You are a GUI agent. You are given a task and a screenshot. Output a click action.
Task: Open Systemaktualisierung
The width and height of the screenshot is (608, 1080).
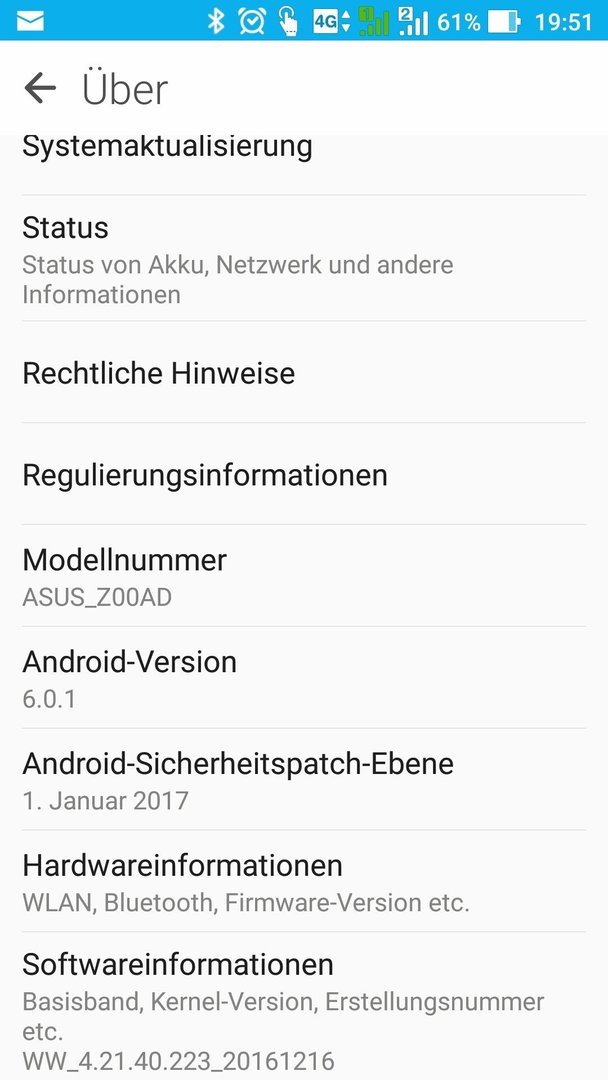[x=304, y=165]
